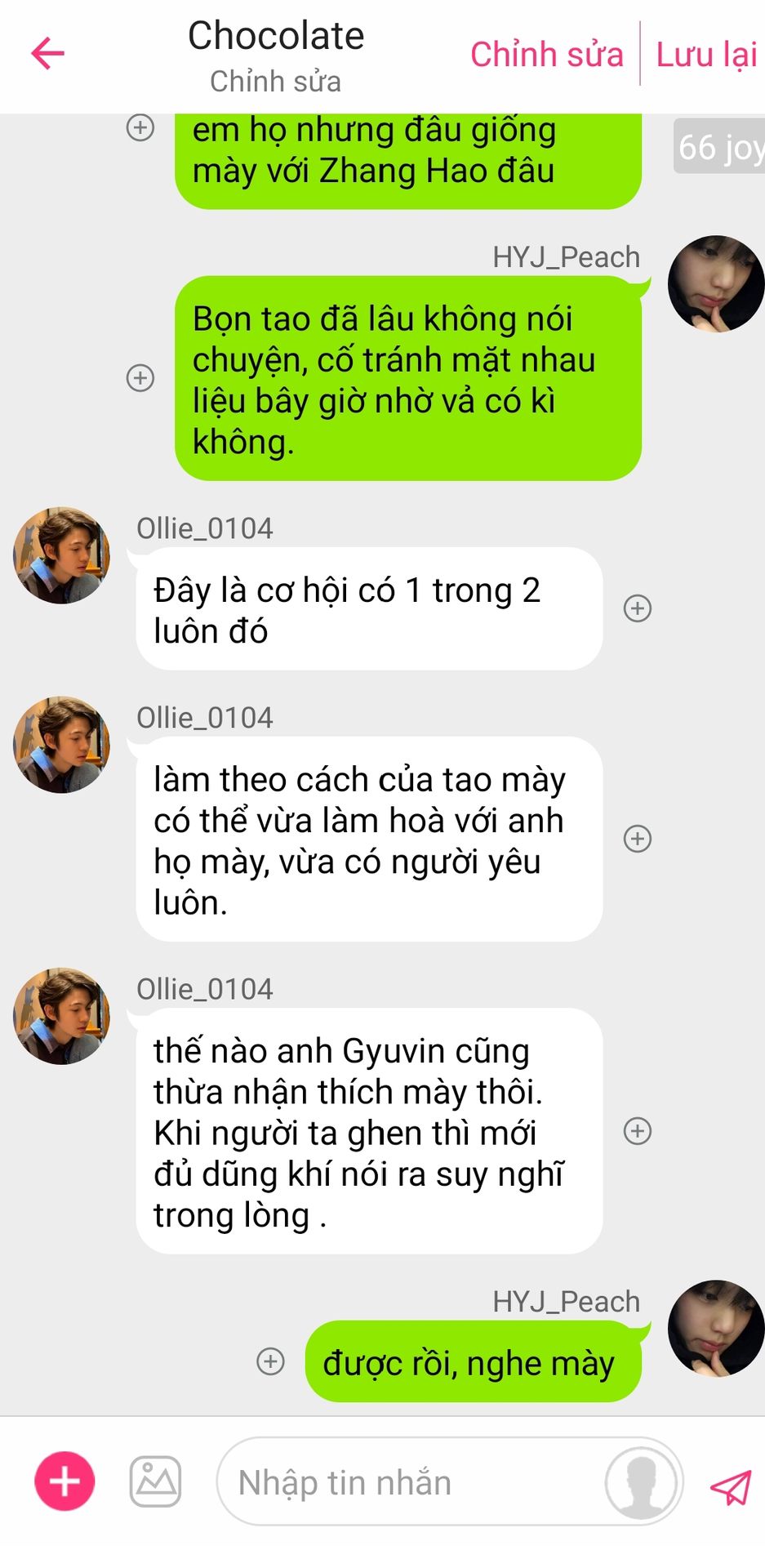765x1568 pixels.
Task: Tap plus icon beside 'được rồi, nghe mày'
Action: (x=270, y=1361)
